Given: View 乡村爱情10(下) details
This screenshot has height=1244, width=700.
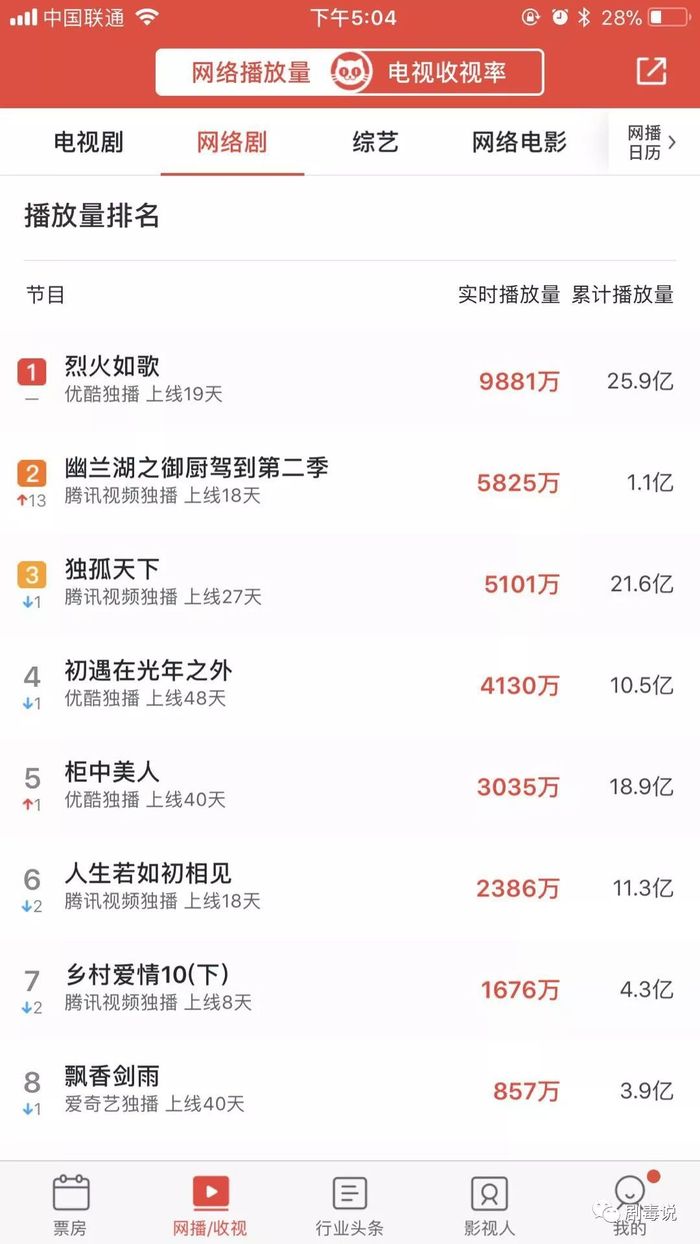Looking at the screenshot, I should tap(350, 989).
